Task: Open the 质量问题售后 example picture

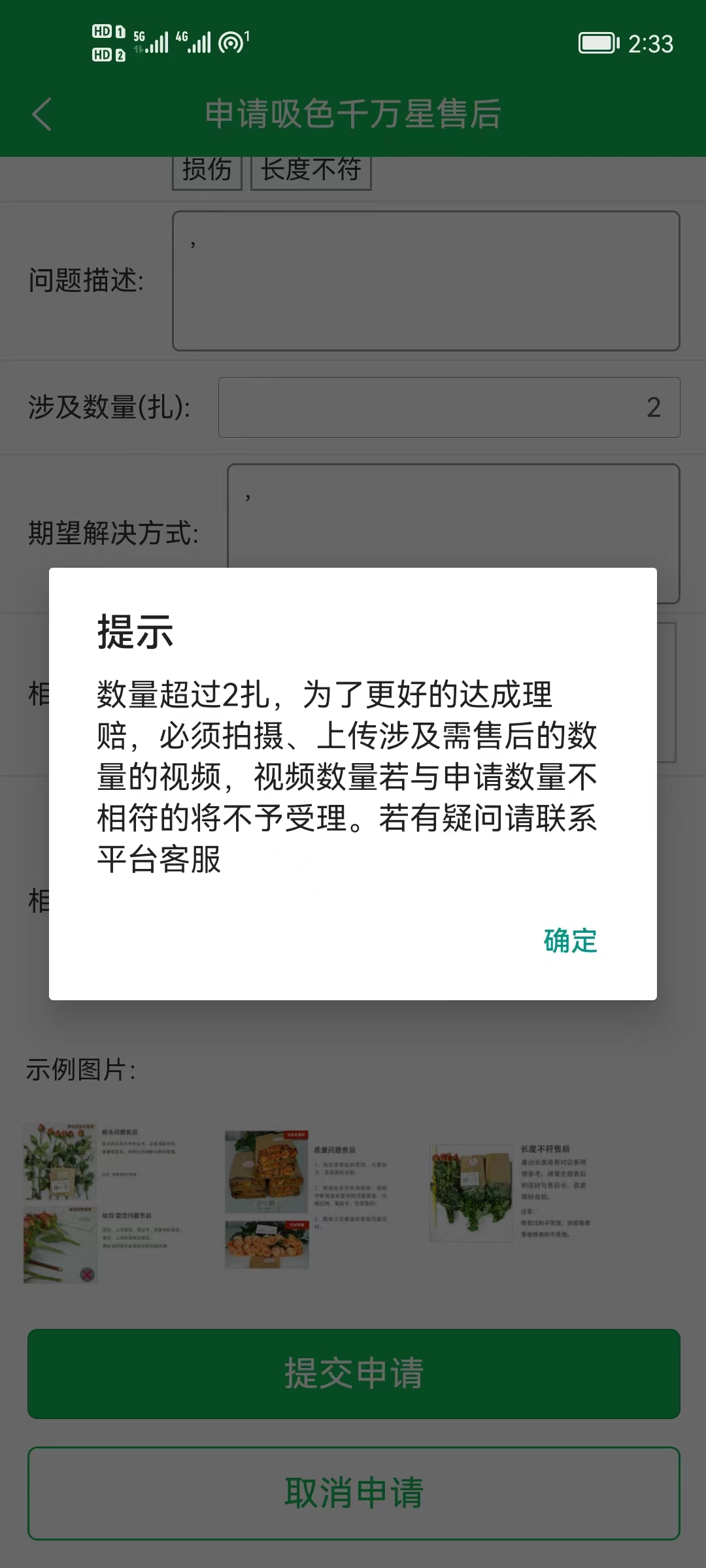Action: click(307, 1199)
